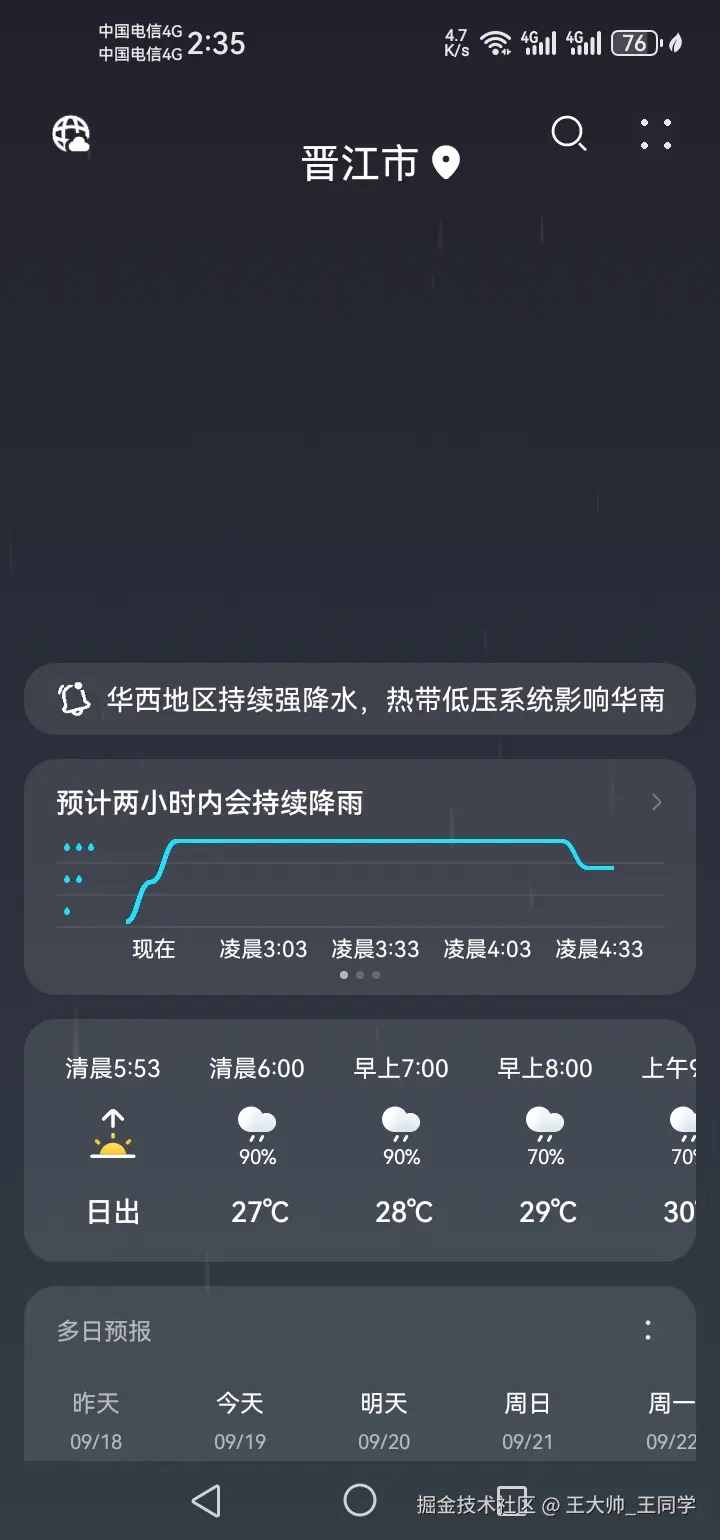This screenshot has height=1540, width=720.
Task: Tap the back triangle navigation button
Action: 207,1500
